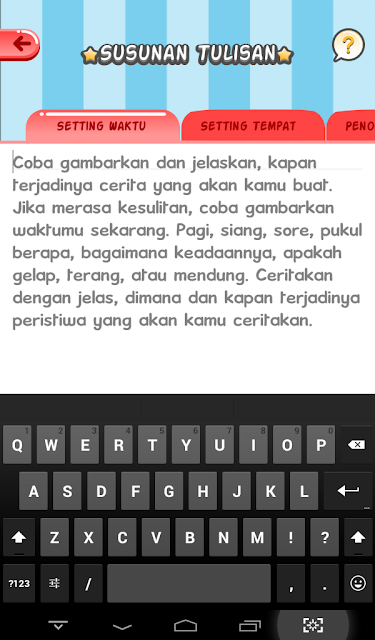Image resolution: width=375 pixels, height=640 pixels.
Task: Tap the backspace key on keyboard
Action: [357, 444]
